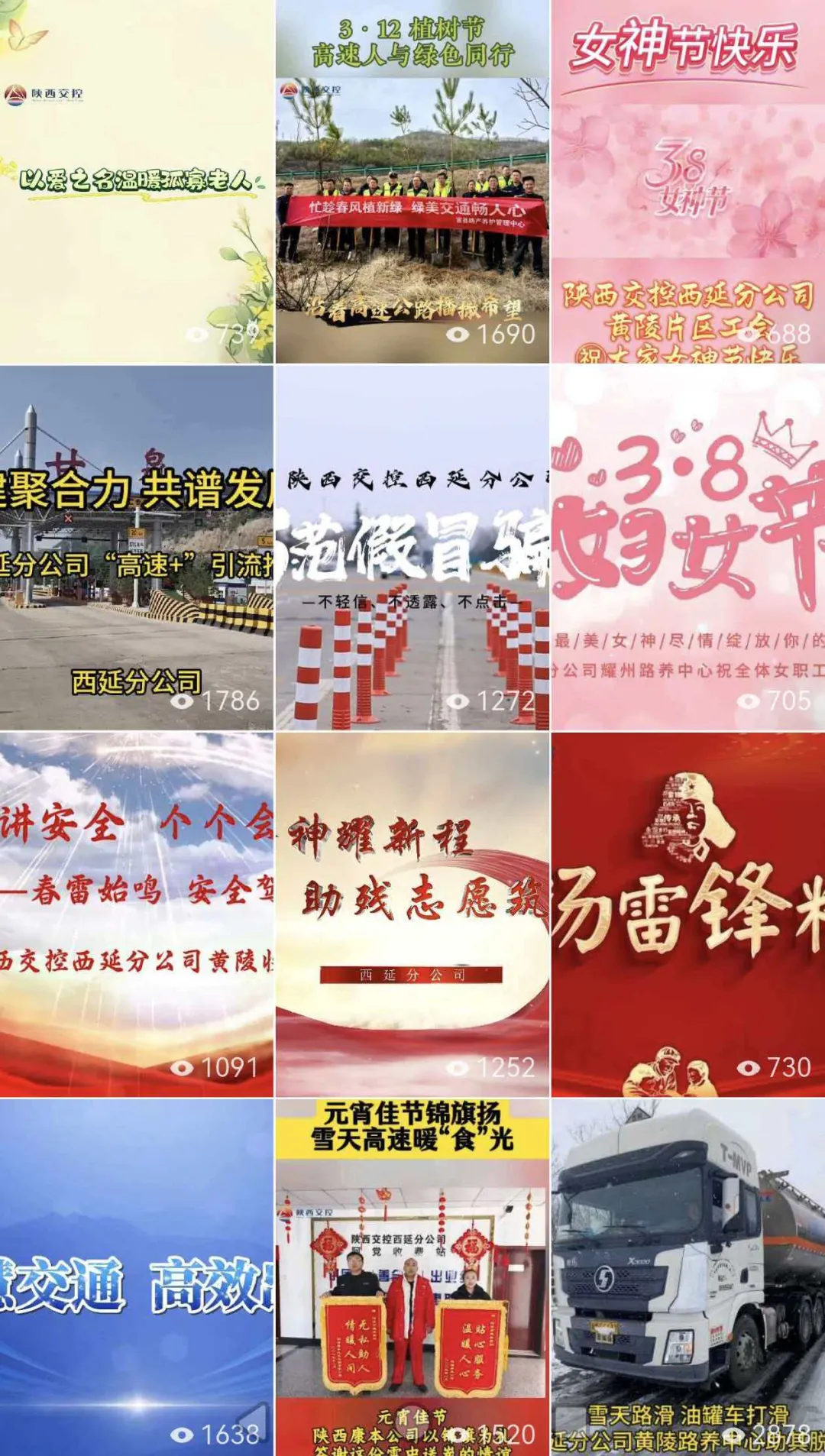825x1456 pixels.
Task: Open the fraud warning video 不轻信、不透露、不点击
Action: (412, 547)
